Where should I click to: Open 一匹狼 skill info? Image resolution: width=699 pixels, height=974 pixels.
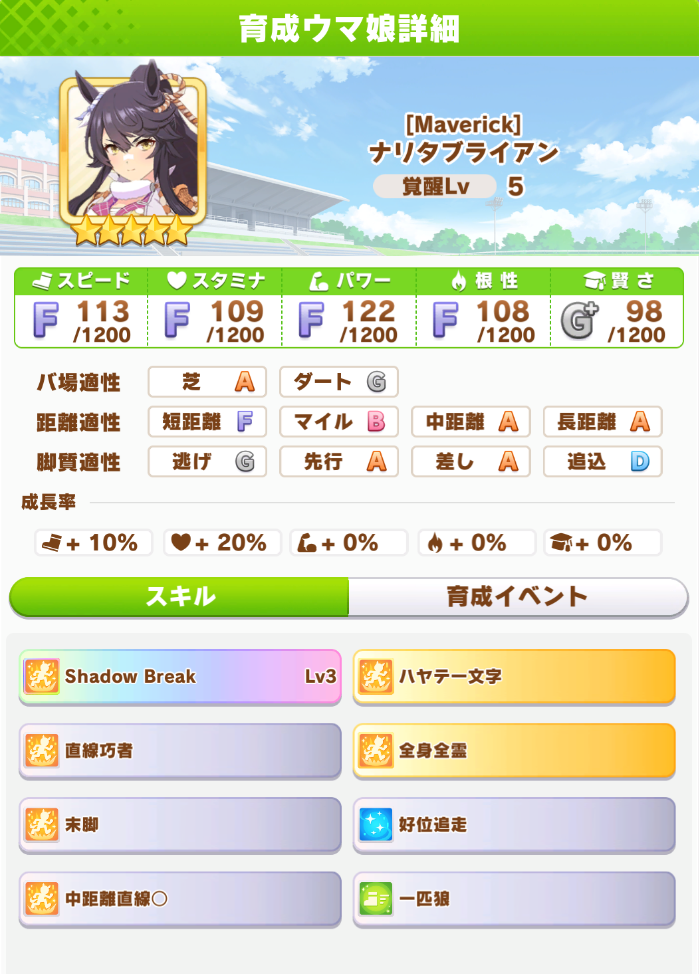coord(514,898)
